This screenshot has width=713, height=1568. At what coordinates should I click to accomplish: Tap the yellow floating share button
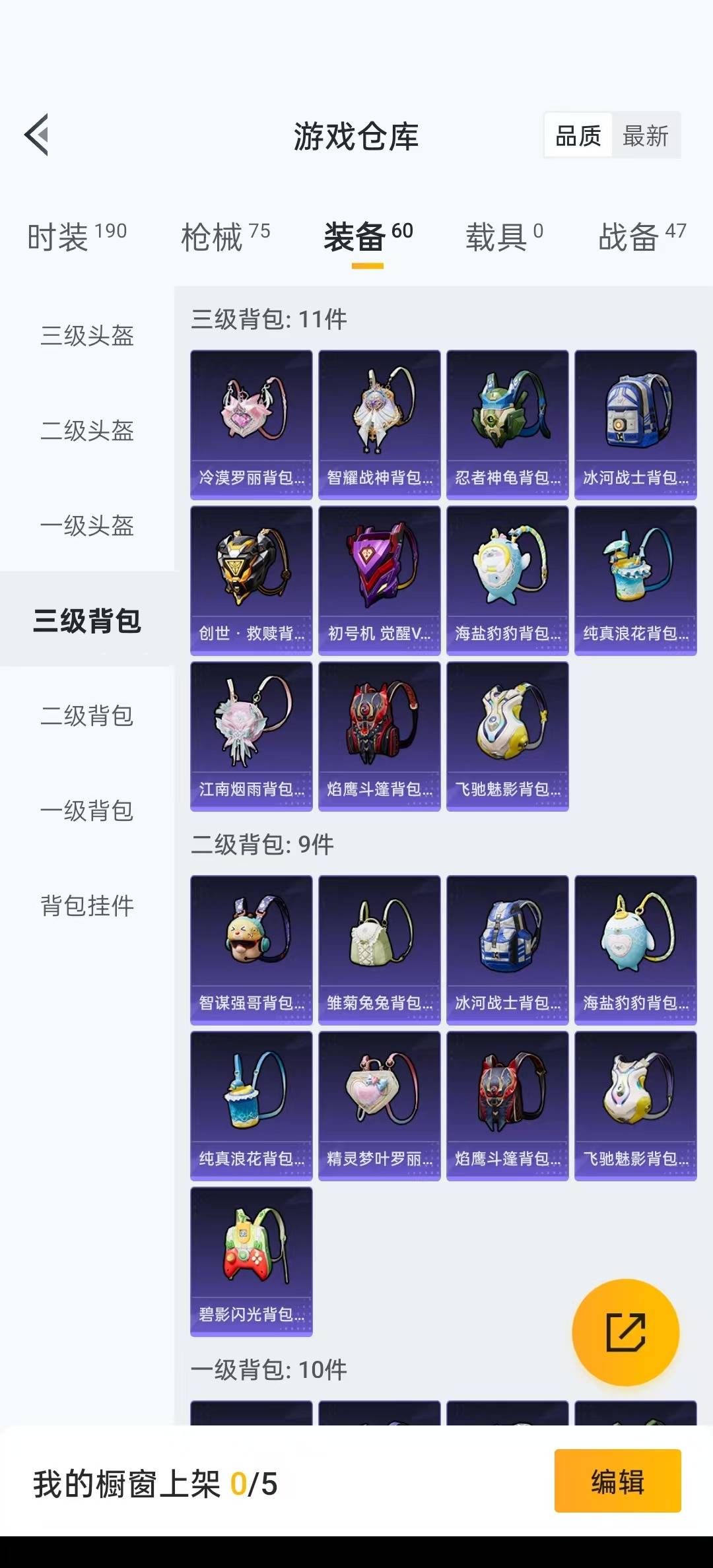click(625, 1332)
